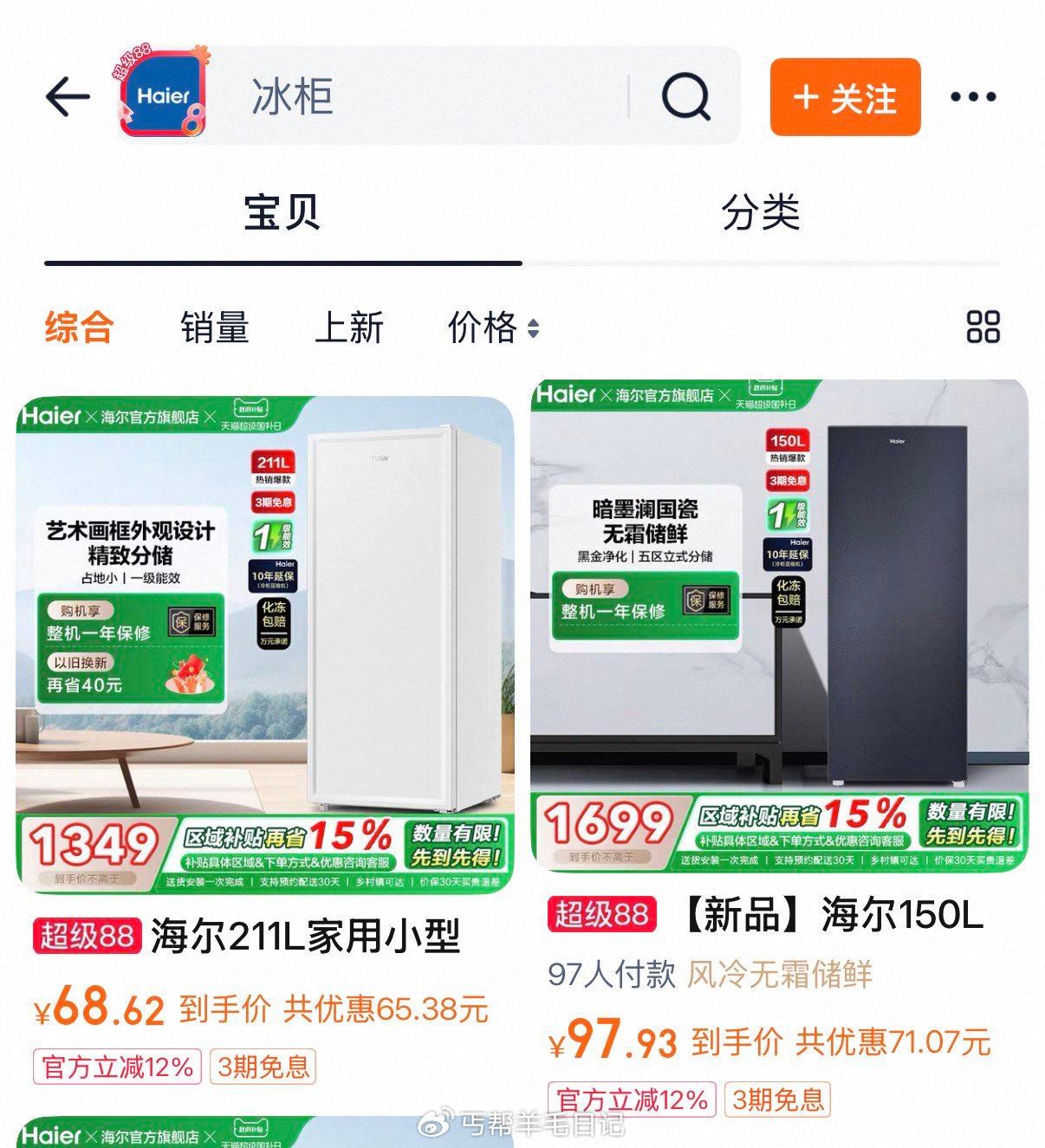Toggle the grid layout view icon
Viewport: 1045px width, 1148px height.
[983, 328]
